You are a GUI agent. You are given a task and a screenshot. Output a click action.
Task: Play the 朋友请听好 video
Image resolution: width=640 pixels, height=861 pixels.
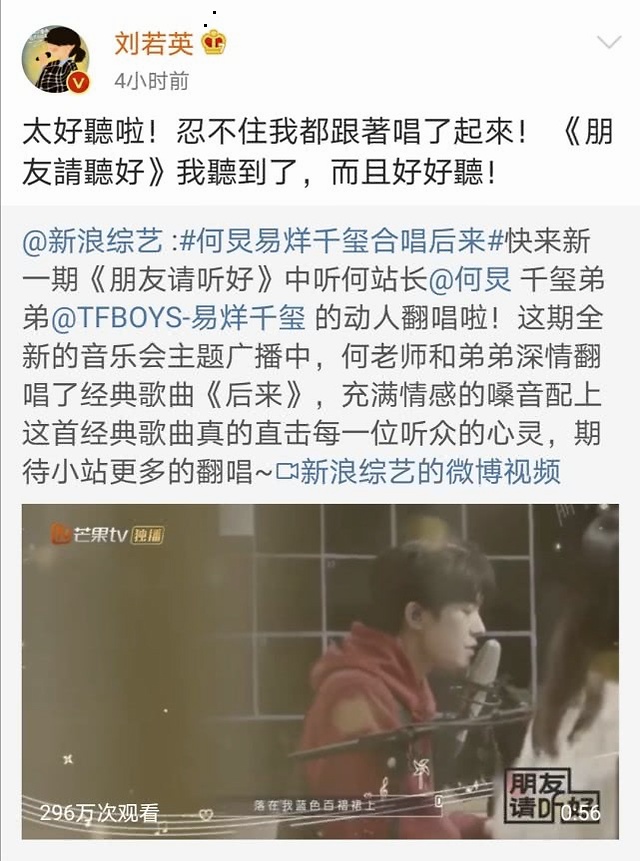320,671
